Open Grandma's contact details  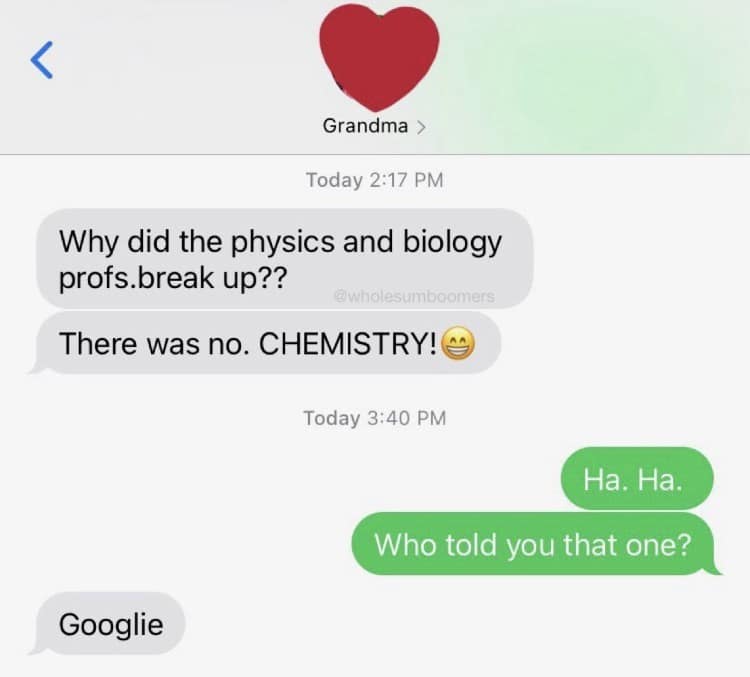click(374, 126)
